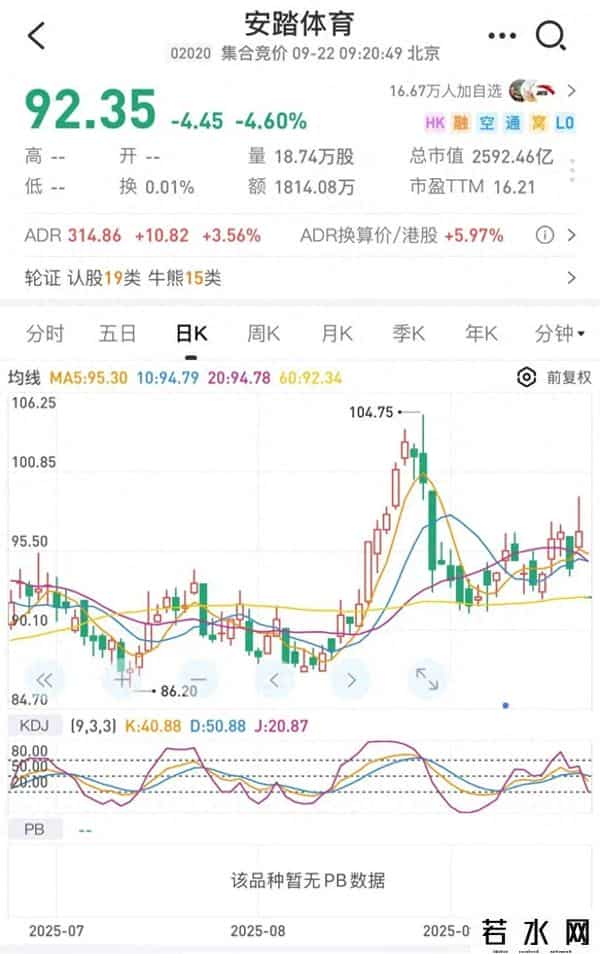The height and width of the screenshot is (954, 600).
Task: Zoom out the K-line chart
Action: pyautogui.click(x=198, y=680)
